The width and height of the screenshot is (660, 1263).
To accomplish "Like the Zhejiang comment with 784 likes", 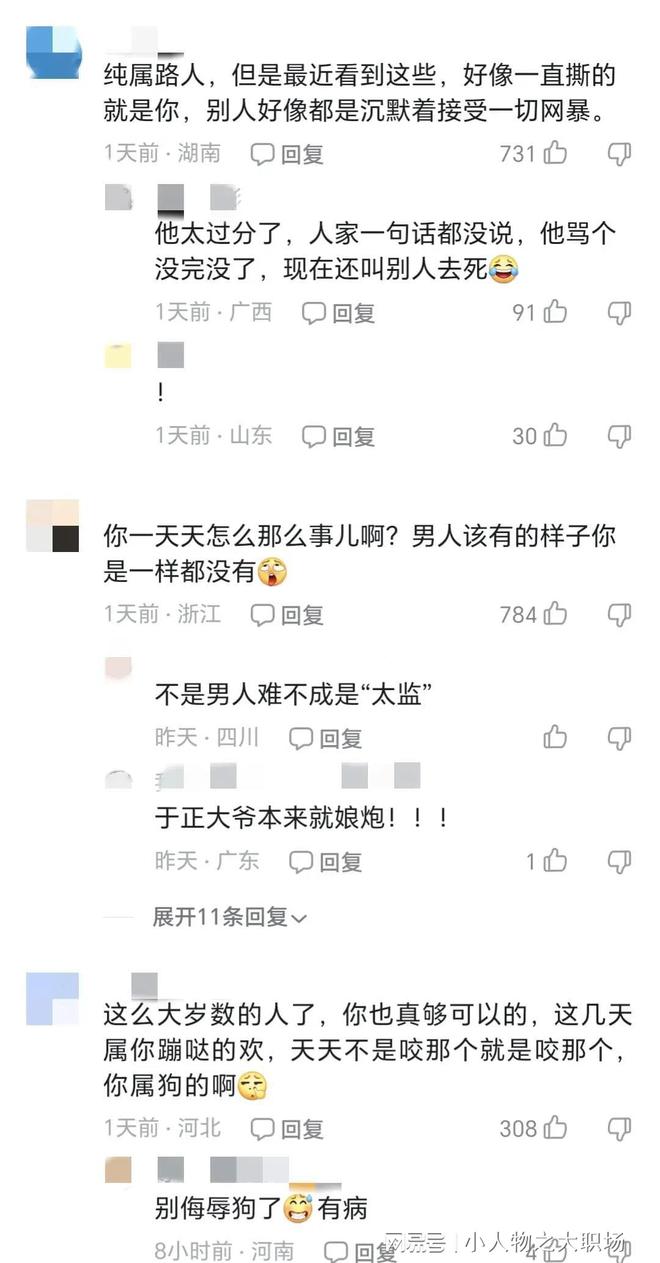I will click(555, 614).
